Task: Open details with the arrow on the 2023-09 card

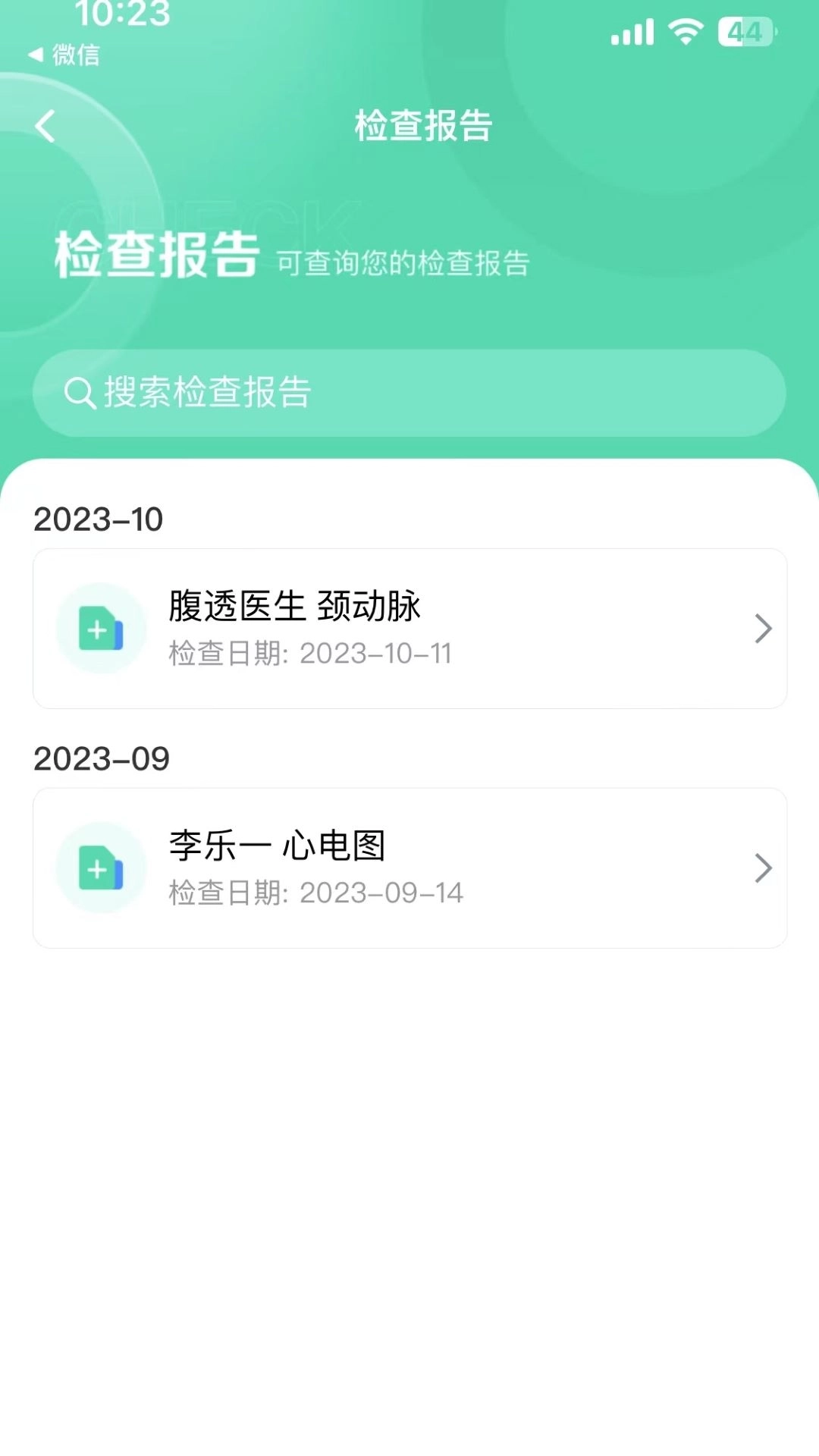Action: pyautogui.click(x=763, y=868)
